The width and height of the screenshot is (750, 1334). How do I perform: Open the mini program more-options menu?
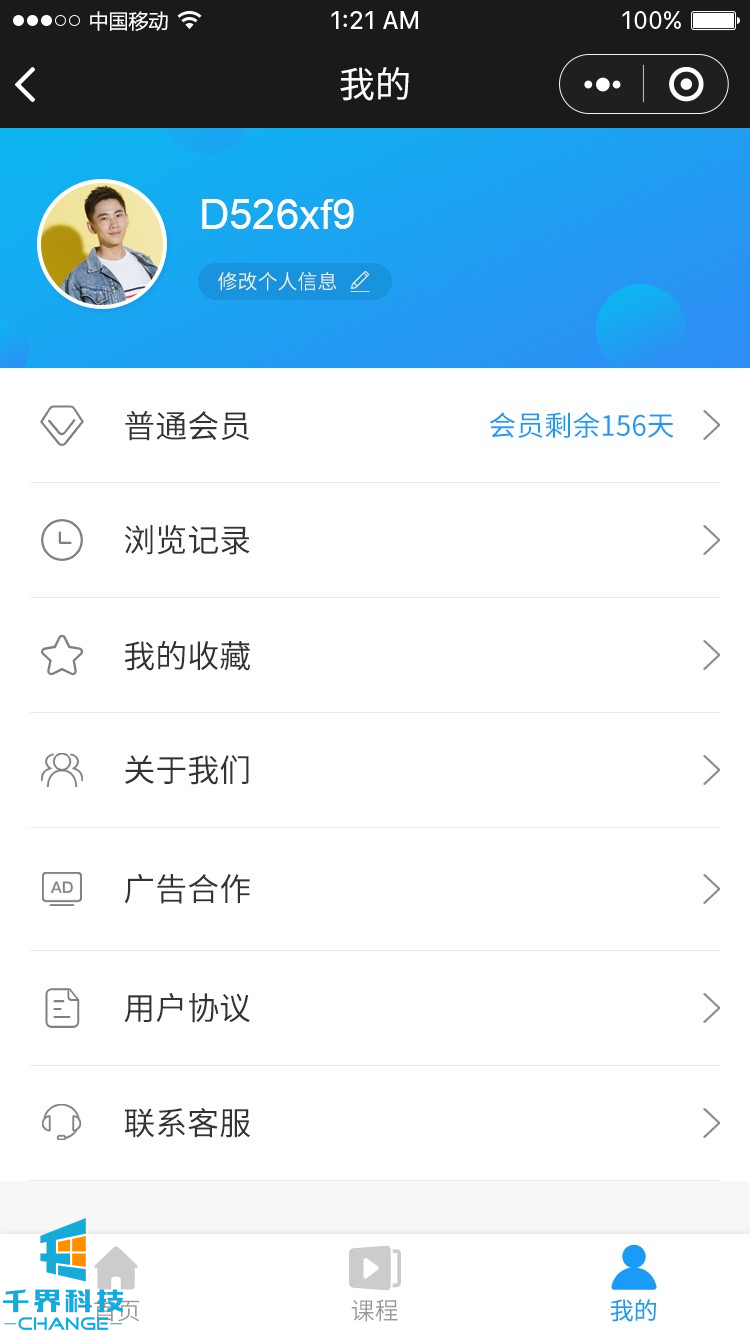[x=602, y=85]
